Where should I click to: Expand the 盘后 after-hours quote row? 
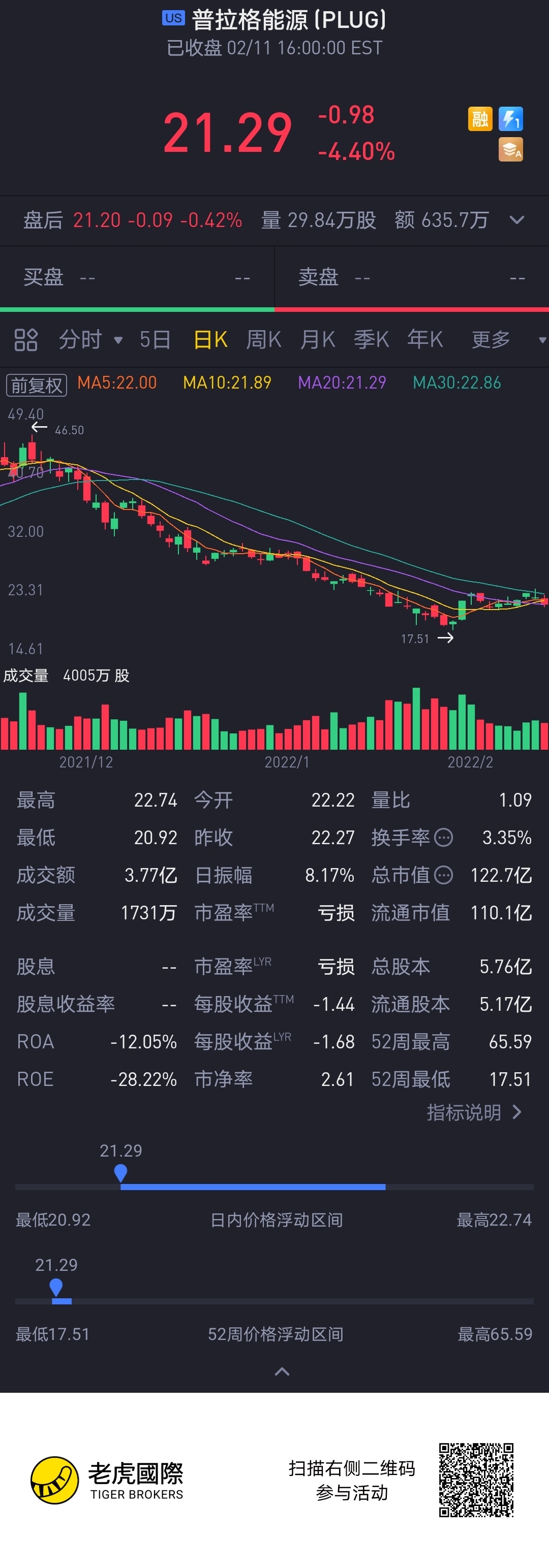tap(516, 220)
